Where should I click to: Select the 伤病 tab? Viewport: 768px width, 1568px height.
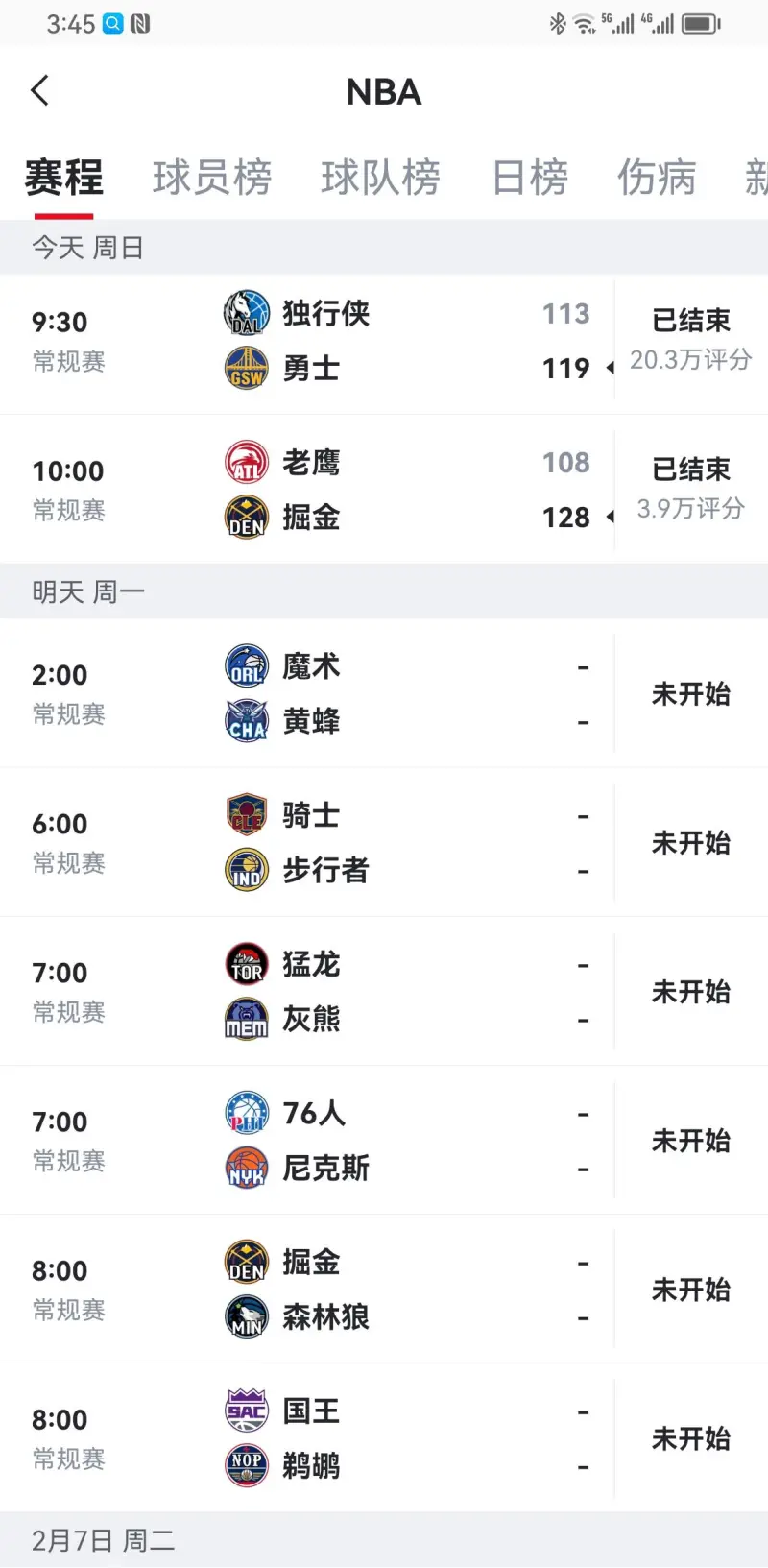pos(657,178)
